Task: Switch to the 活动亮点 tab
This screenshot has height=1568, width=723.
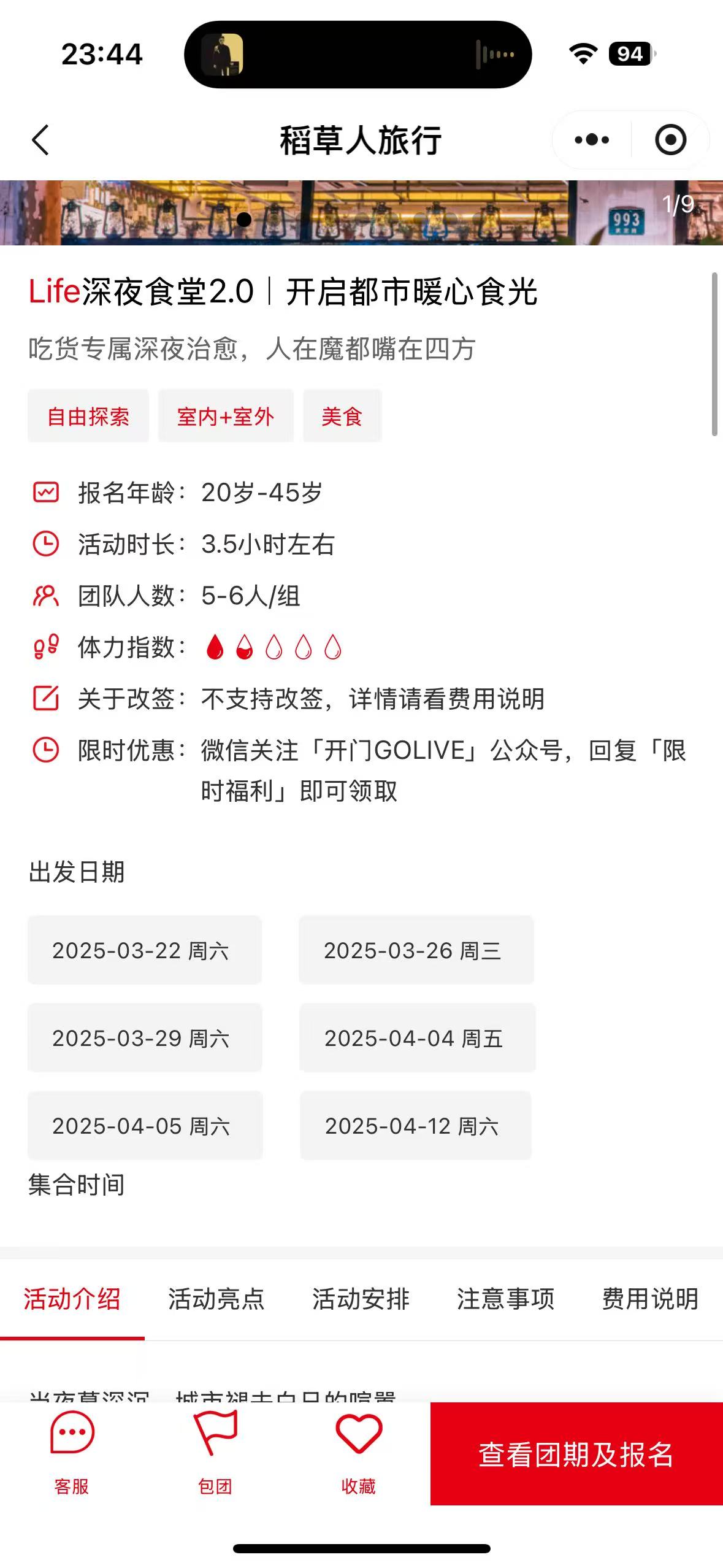Action: coord(216,1299)
